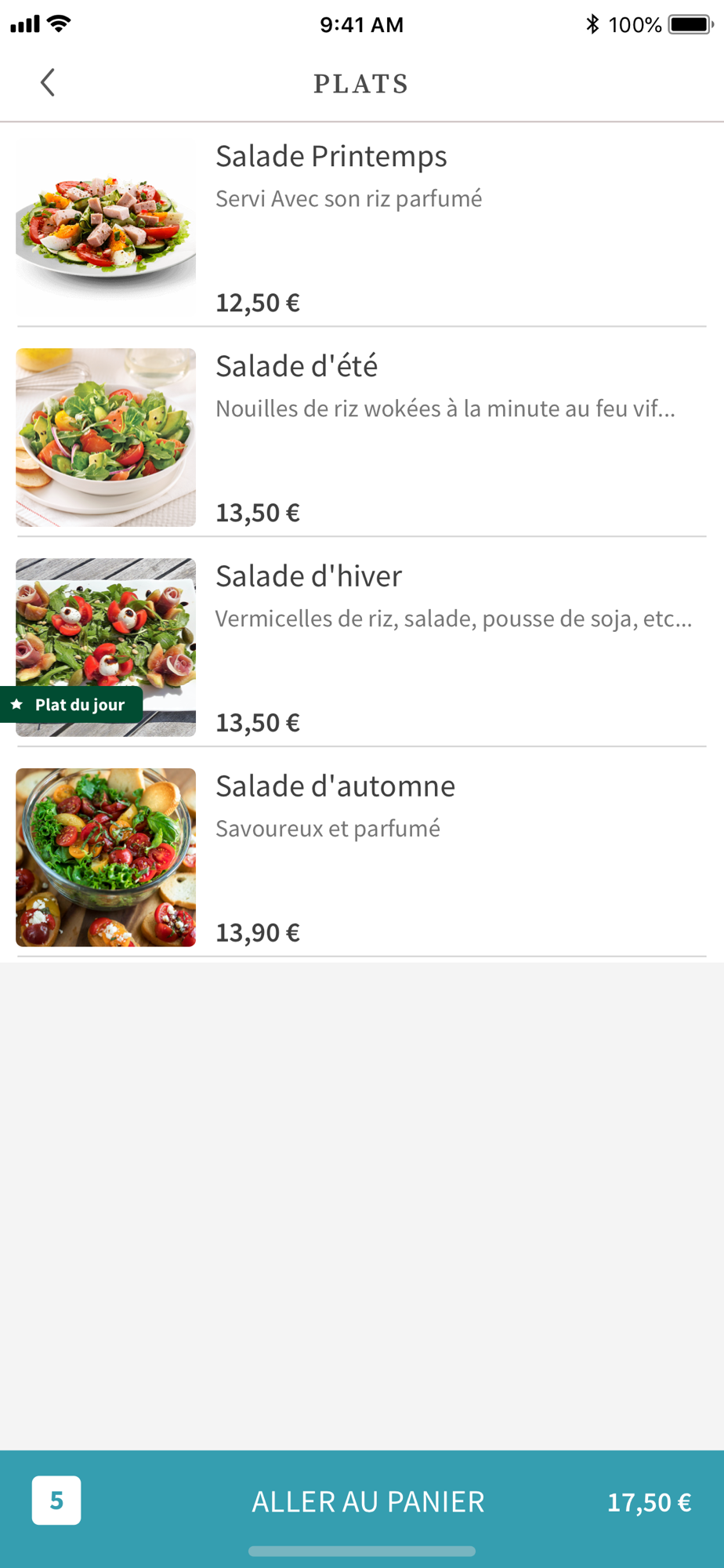The height and width of the screenshot is (1568, 724).
Task: Tap Aller au panier button
Action: pos(367,1501)
